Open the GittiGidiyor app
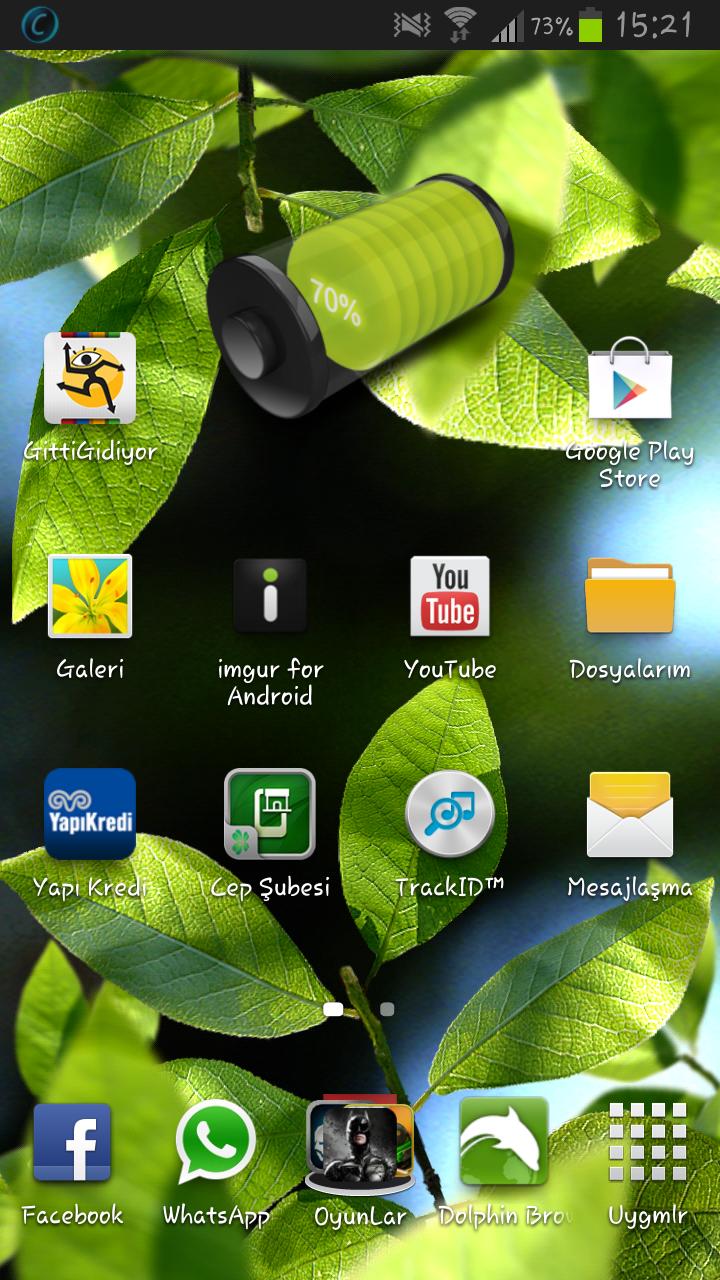 90,379
